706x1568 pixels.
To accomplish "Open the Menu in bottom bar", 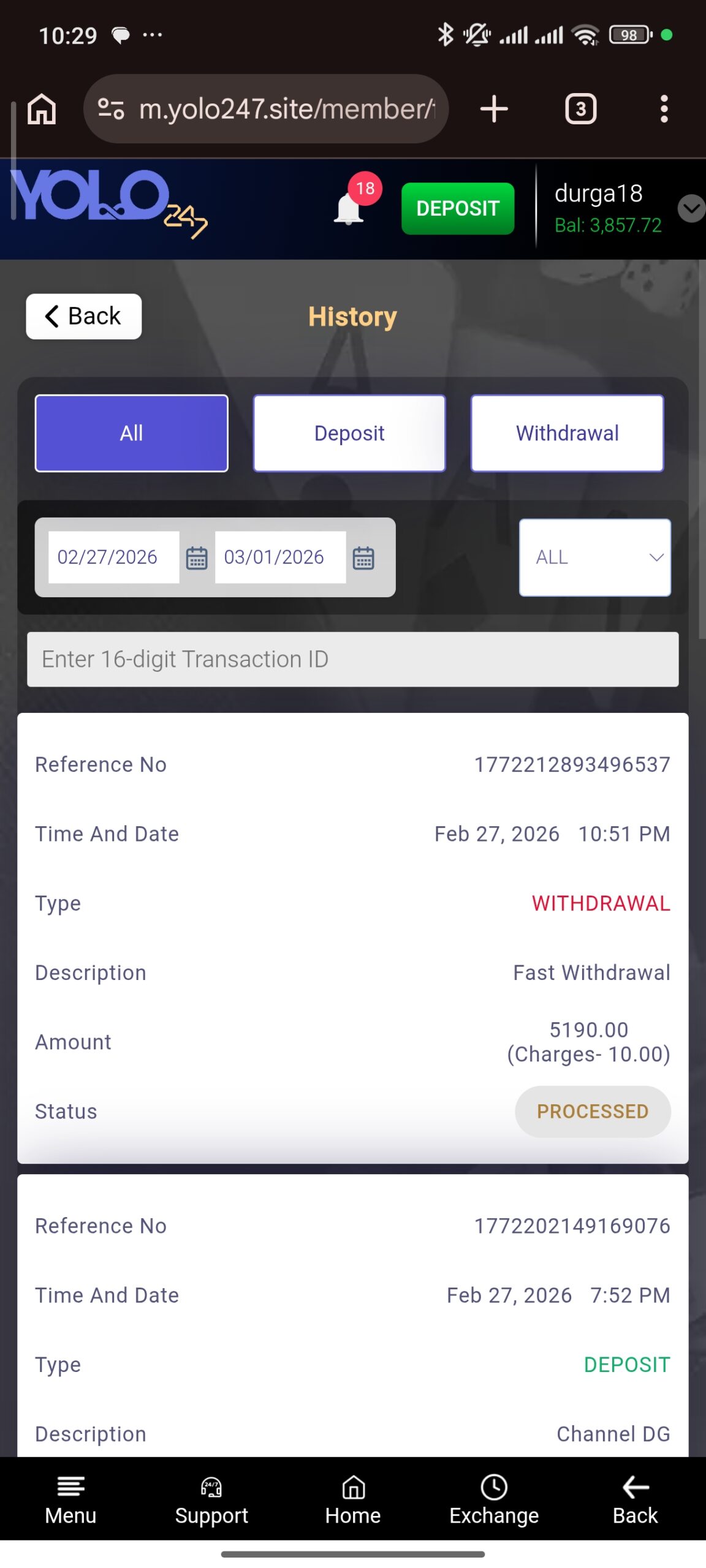I will 70,1498.
